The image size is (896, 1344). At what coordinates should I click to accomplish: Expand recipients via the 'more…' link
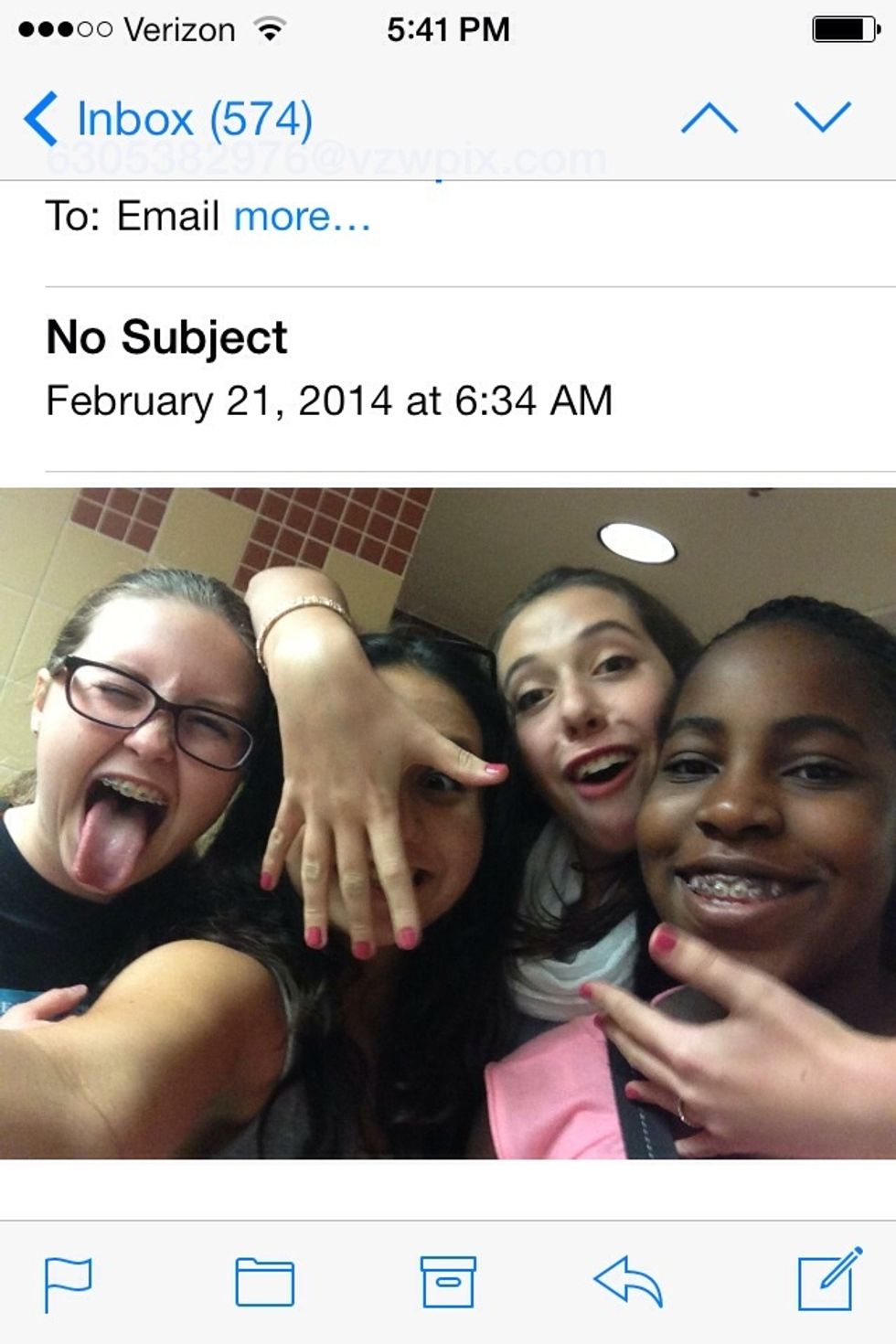(302, 218)
